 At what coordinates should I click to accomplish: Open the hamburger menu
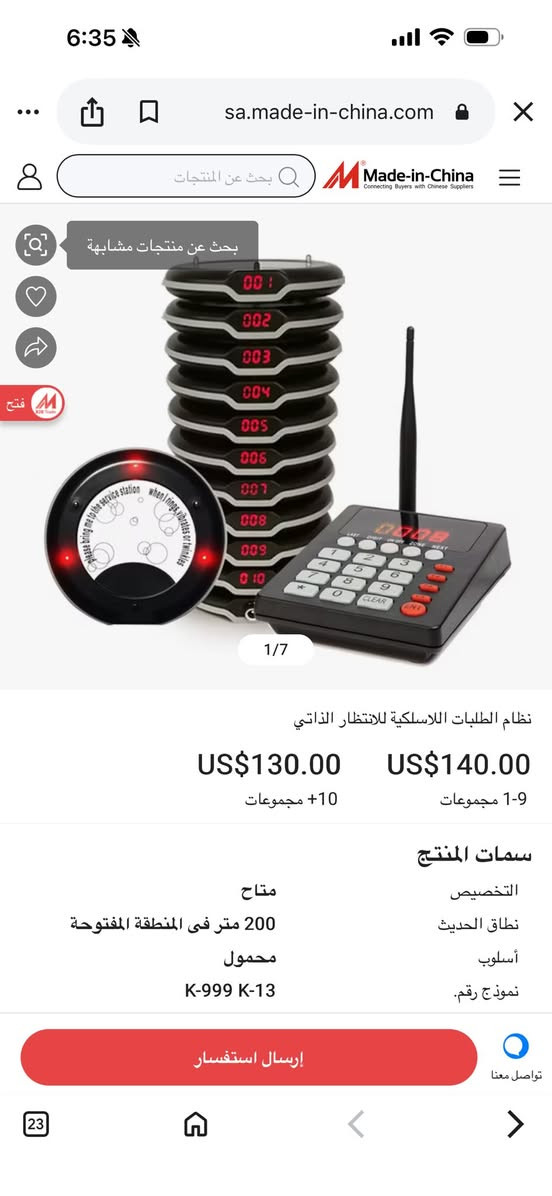[x=509, y=178]
